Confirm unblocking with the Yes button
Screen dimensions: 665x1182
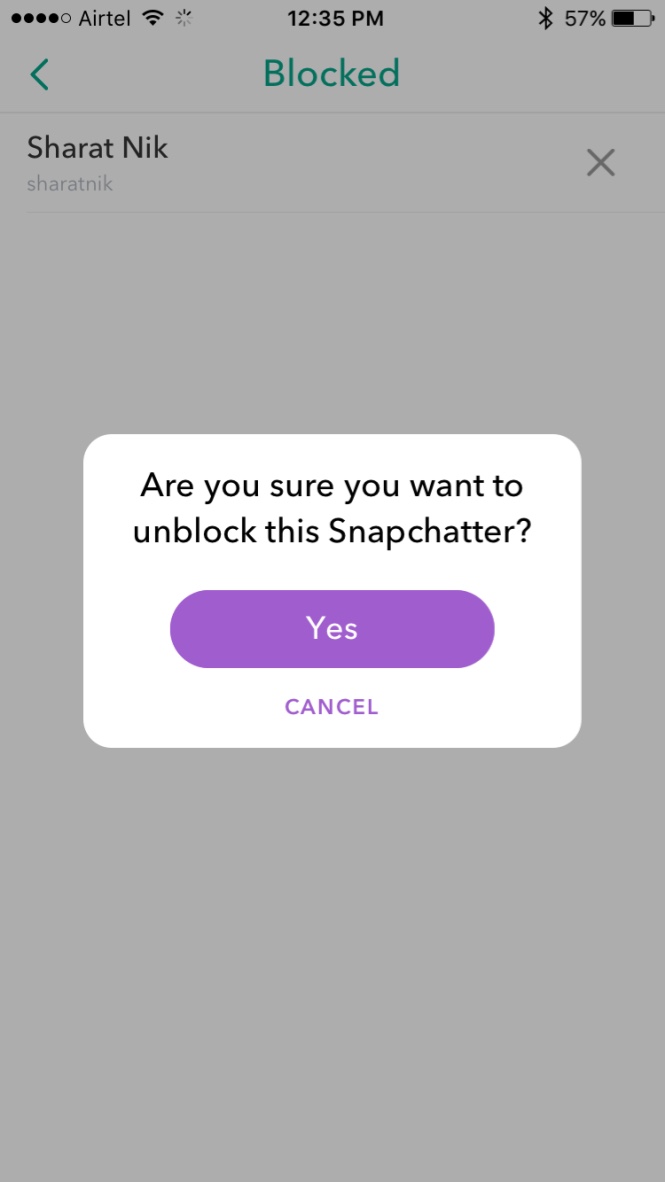pyautogui.click(x=332, y=629)
